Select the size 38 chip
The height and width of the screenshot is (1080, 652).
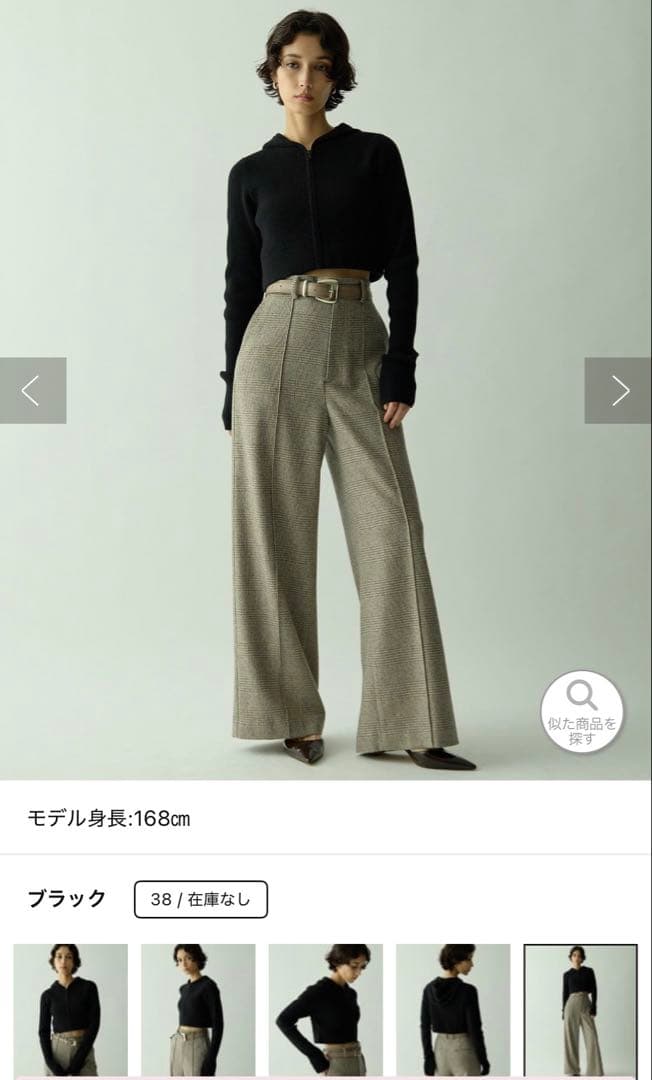pyautogui.click(x=201, y=899)
